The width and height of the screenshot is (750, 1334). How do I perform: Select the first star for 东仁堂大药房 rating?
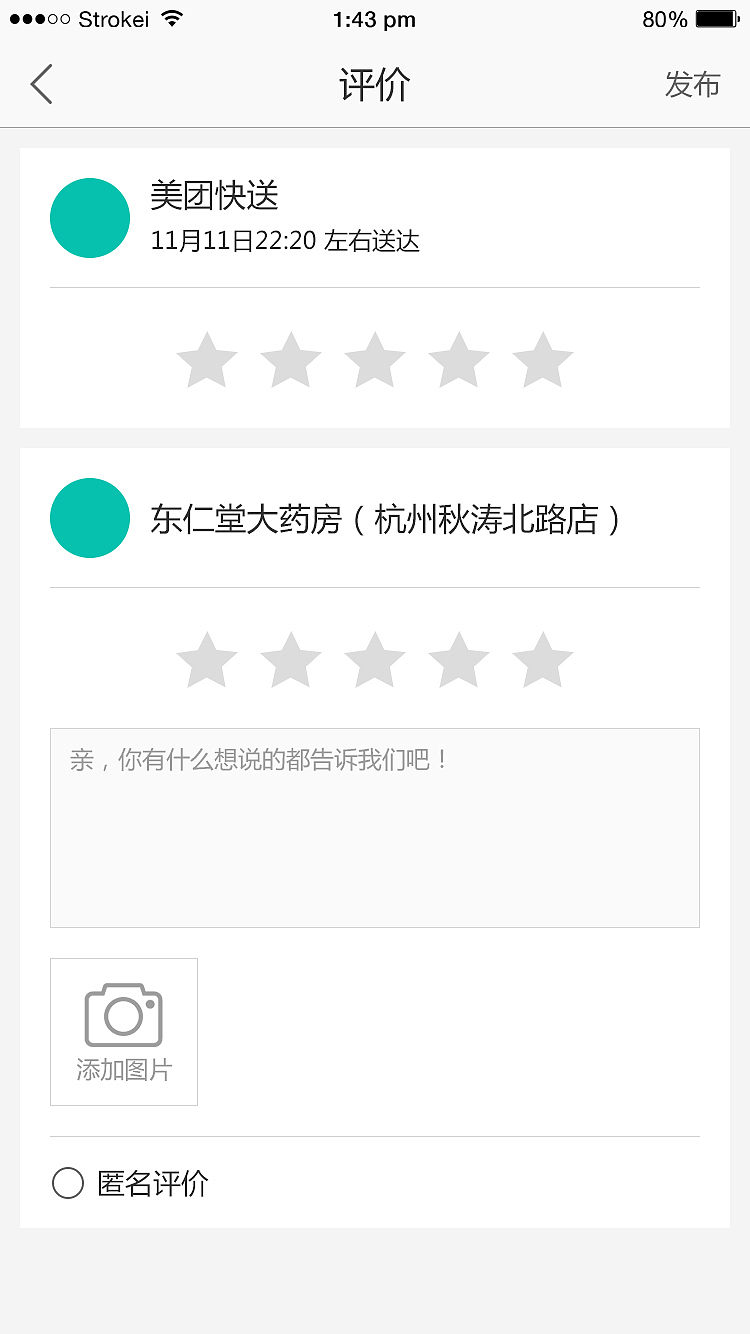(206, 659)
